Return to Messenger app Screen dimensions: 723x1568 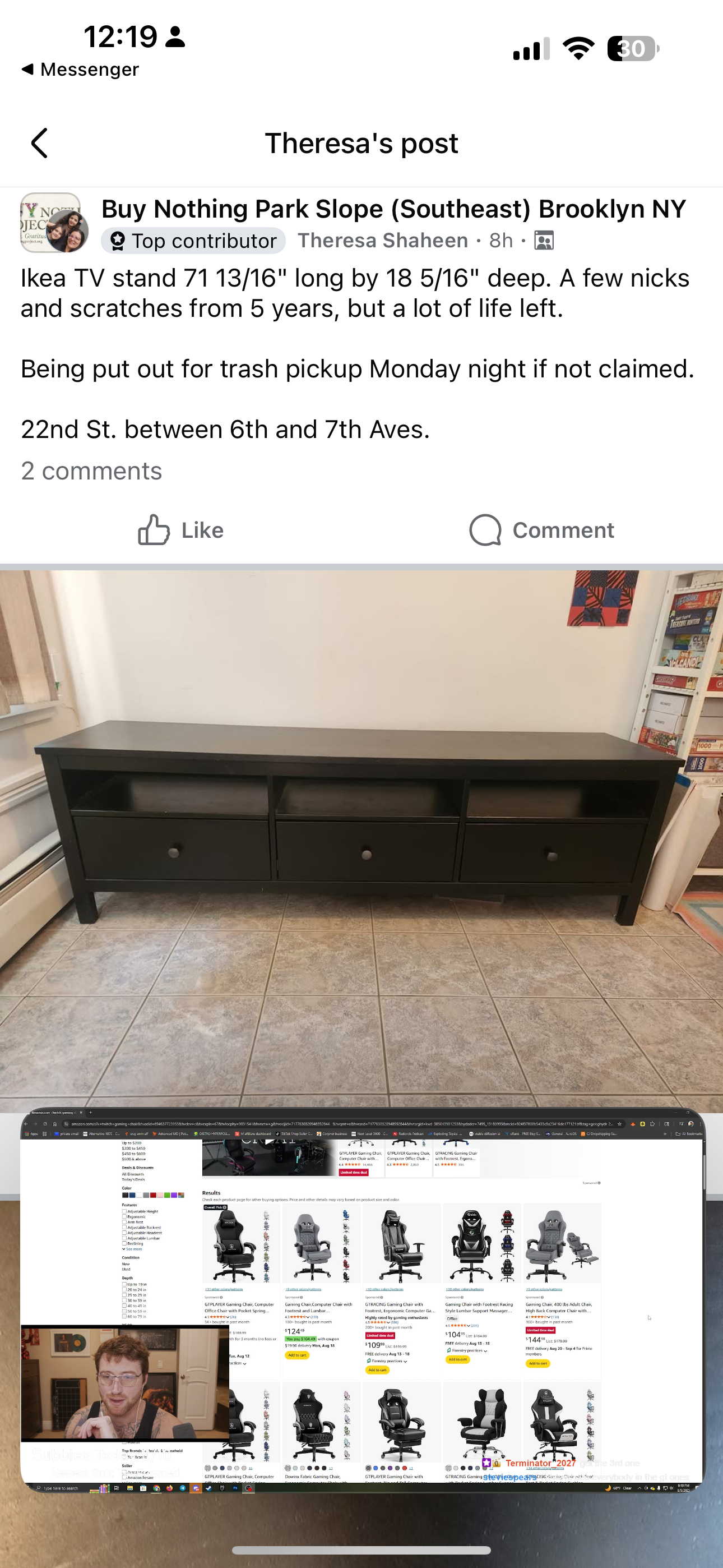click(x=80, y=70)
